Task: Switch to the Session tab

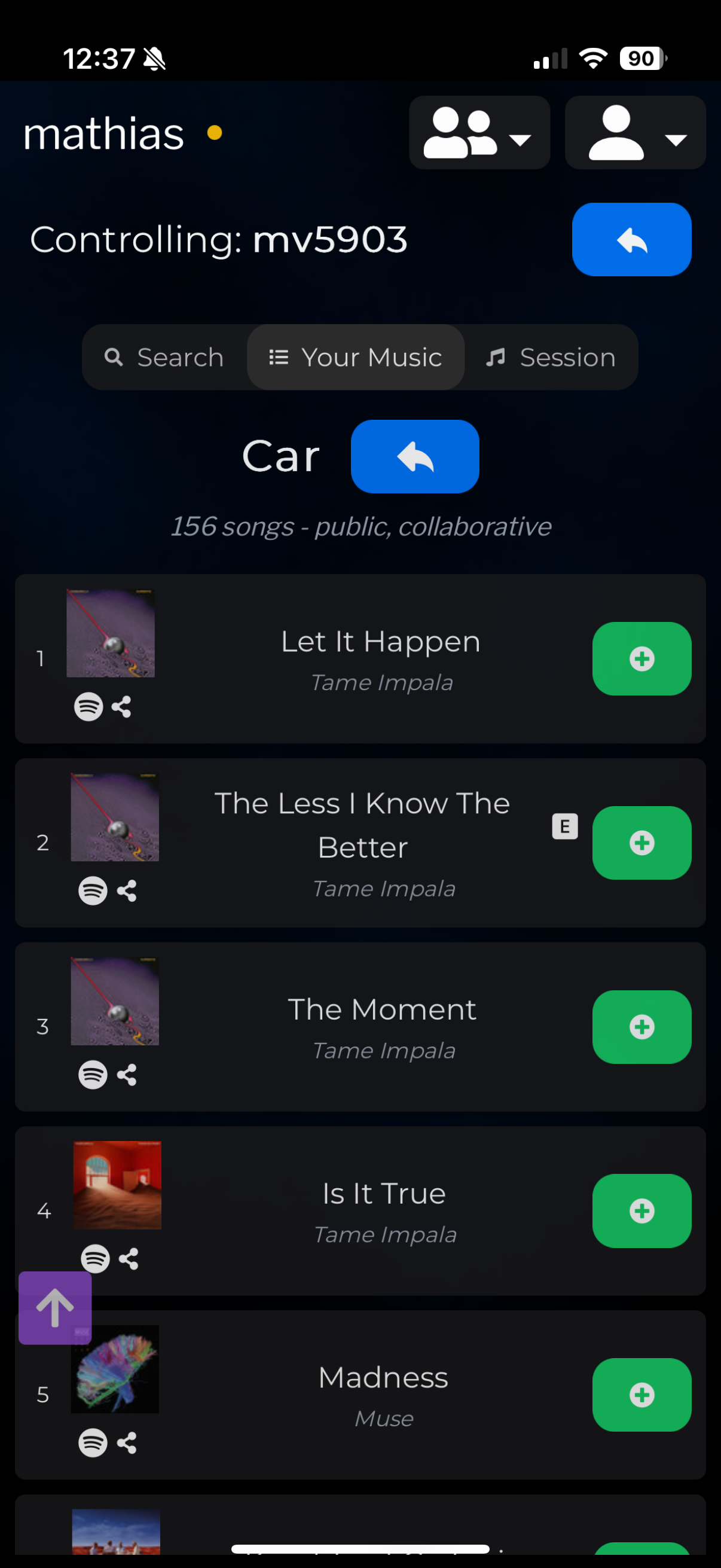Action: point(551,357)
